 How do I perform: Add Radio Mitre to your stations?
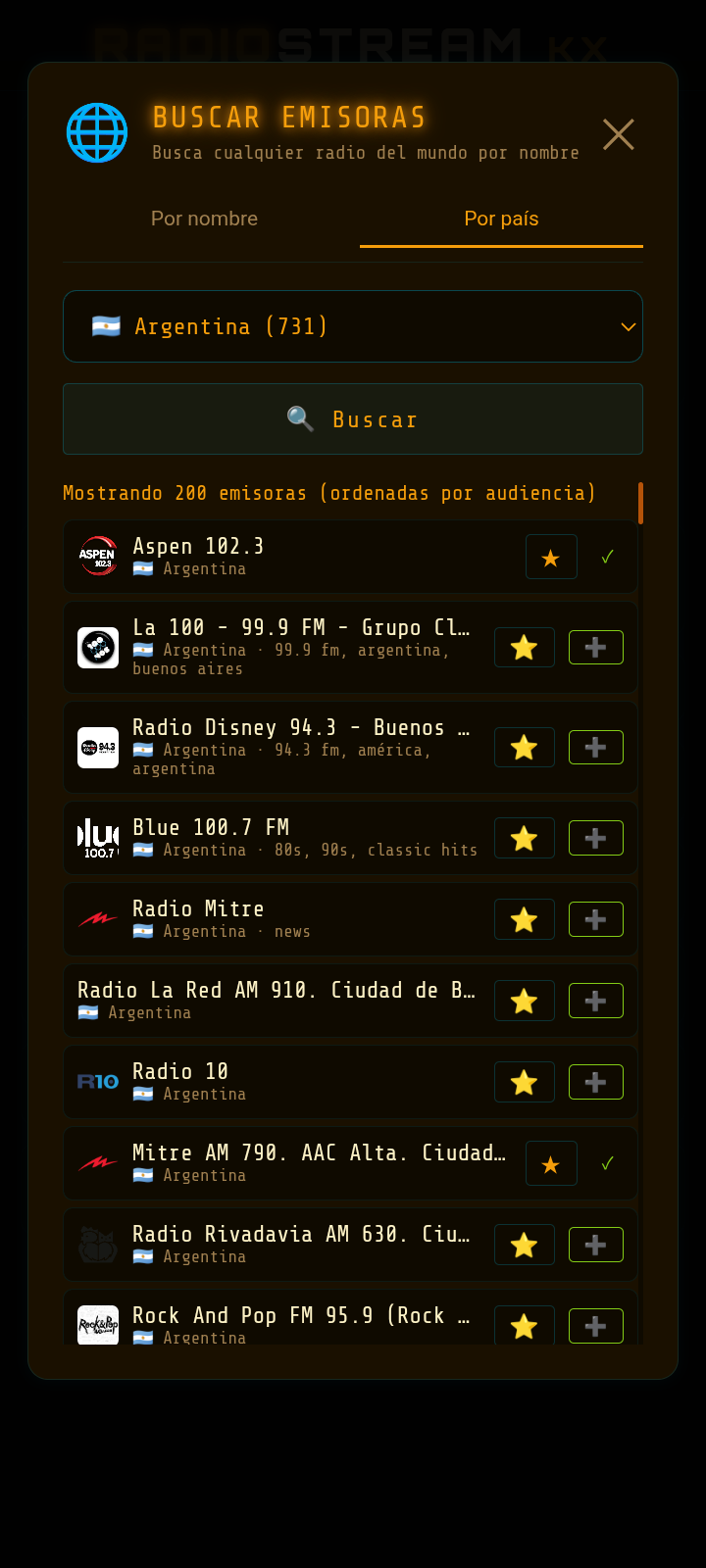(595, 920)
